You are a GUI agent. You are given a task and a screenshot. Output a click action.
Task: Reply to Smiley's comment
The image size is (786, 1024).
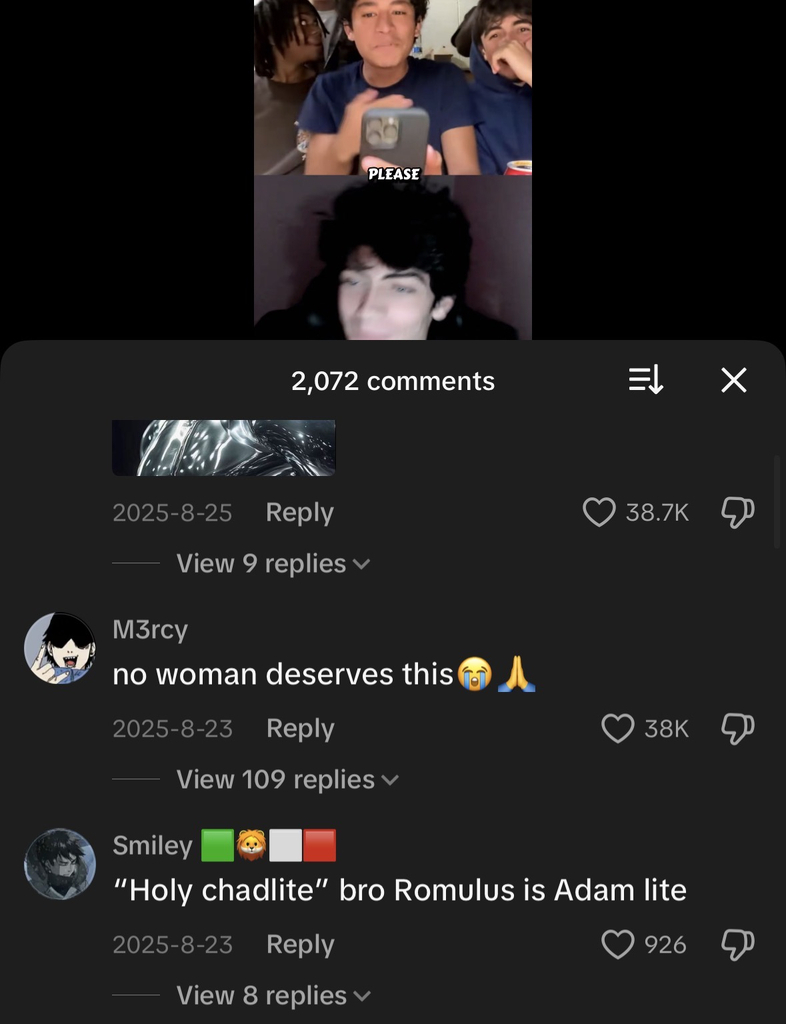[x=299, y=944]
